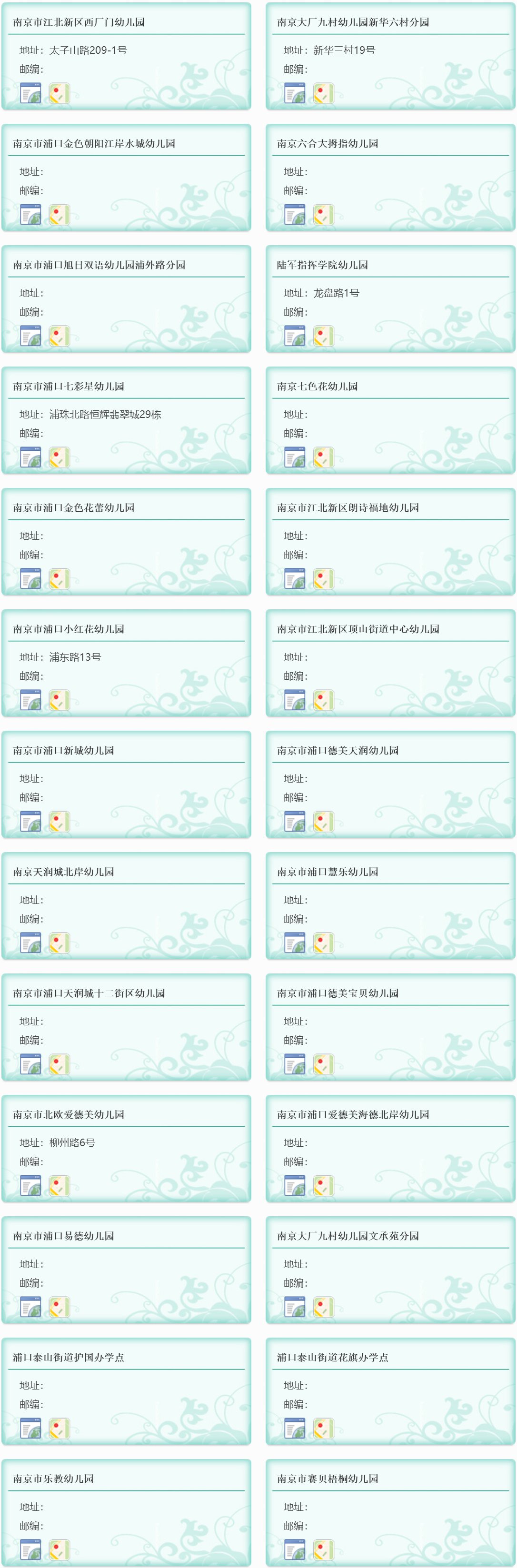Open the 南京市浦口金色朝阳江岸水城幼儿园 card
This screenshot has height=1568, width=517.
[94, 144]
